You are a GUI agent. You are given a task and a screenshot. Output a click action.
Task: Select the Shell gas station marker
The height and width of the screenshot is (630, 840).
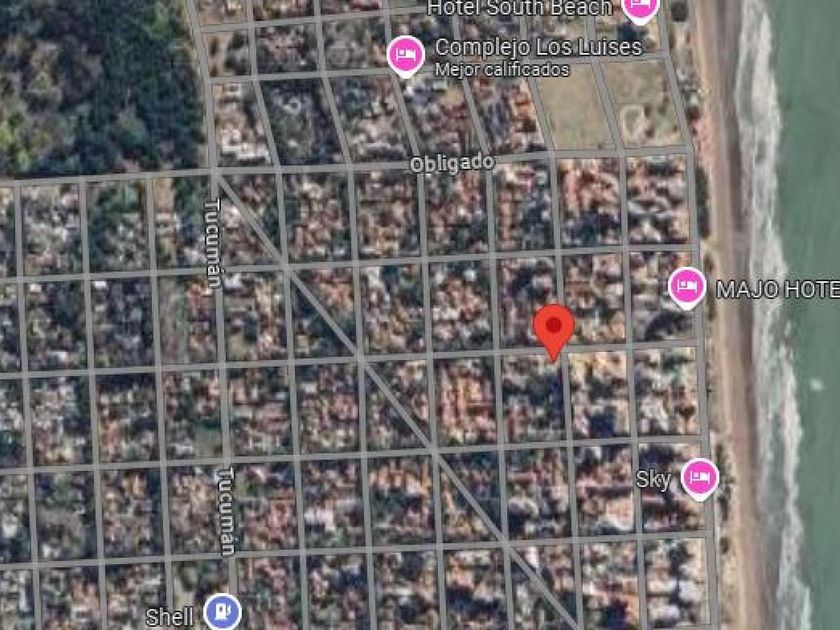pos(221,610)
